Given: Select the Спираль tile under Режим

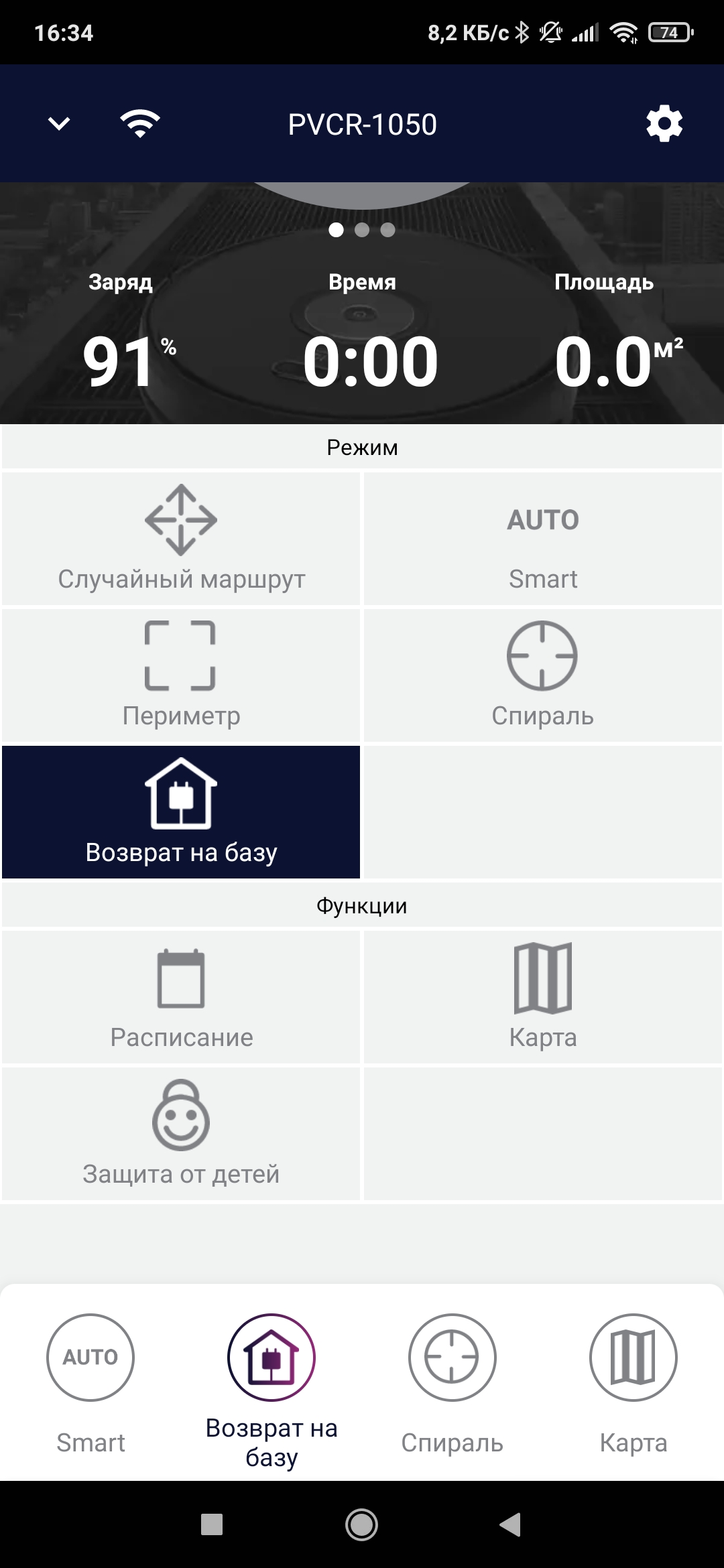Looking at the screenshot, I should coord(542,675).
